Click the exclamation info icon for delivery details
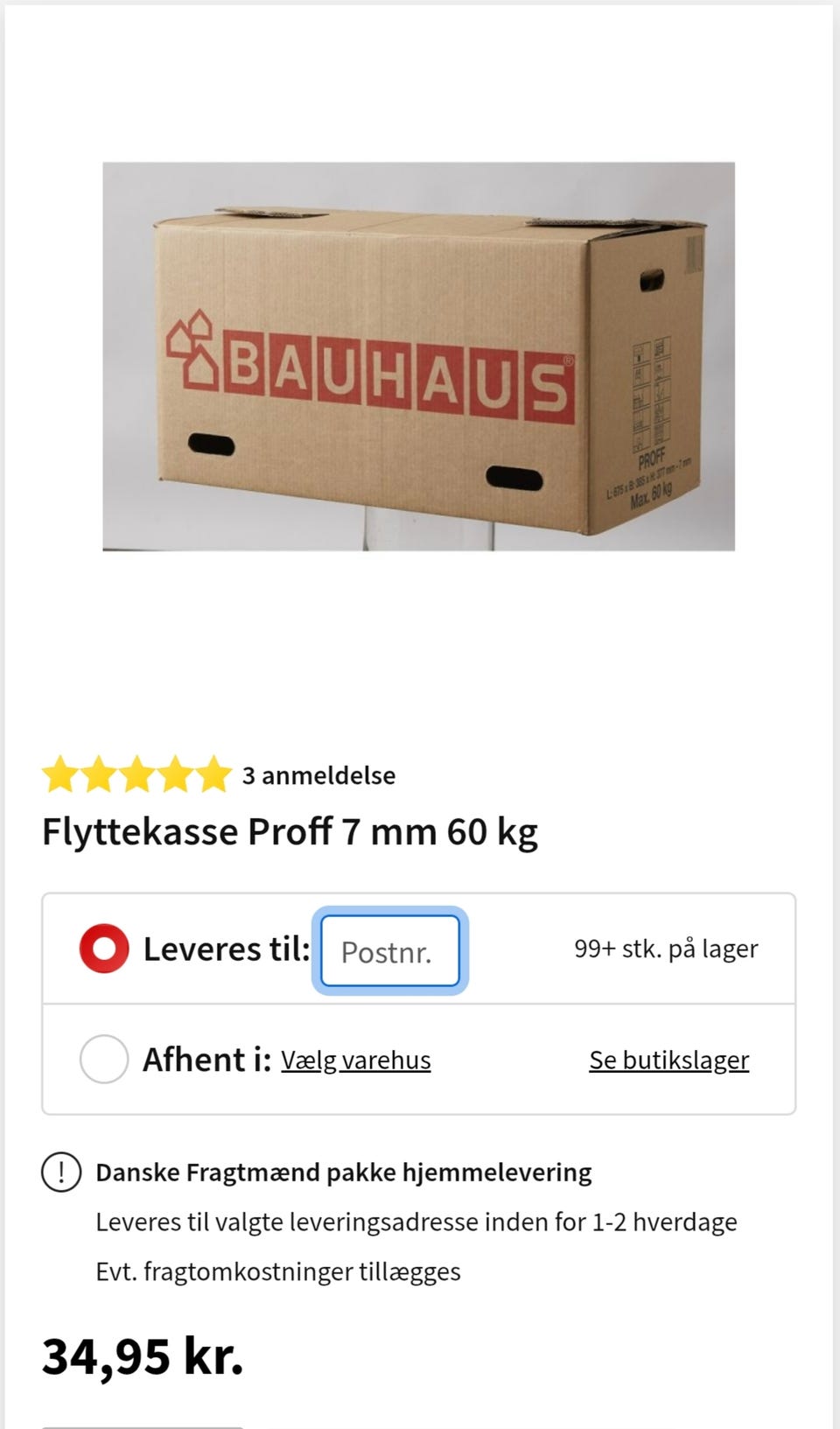Image resolution: width=840 pixels, height=1429 pixels. 61,1172
